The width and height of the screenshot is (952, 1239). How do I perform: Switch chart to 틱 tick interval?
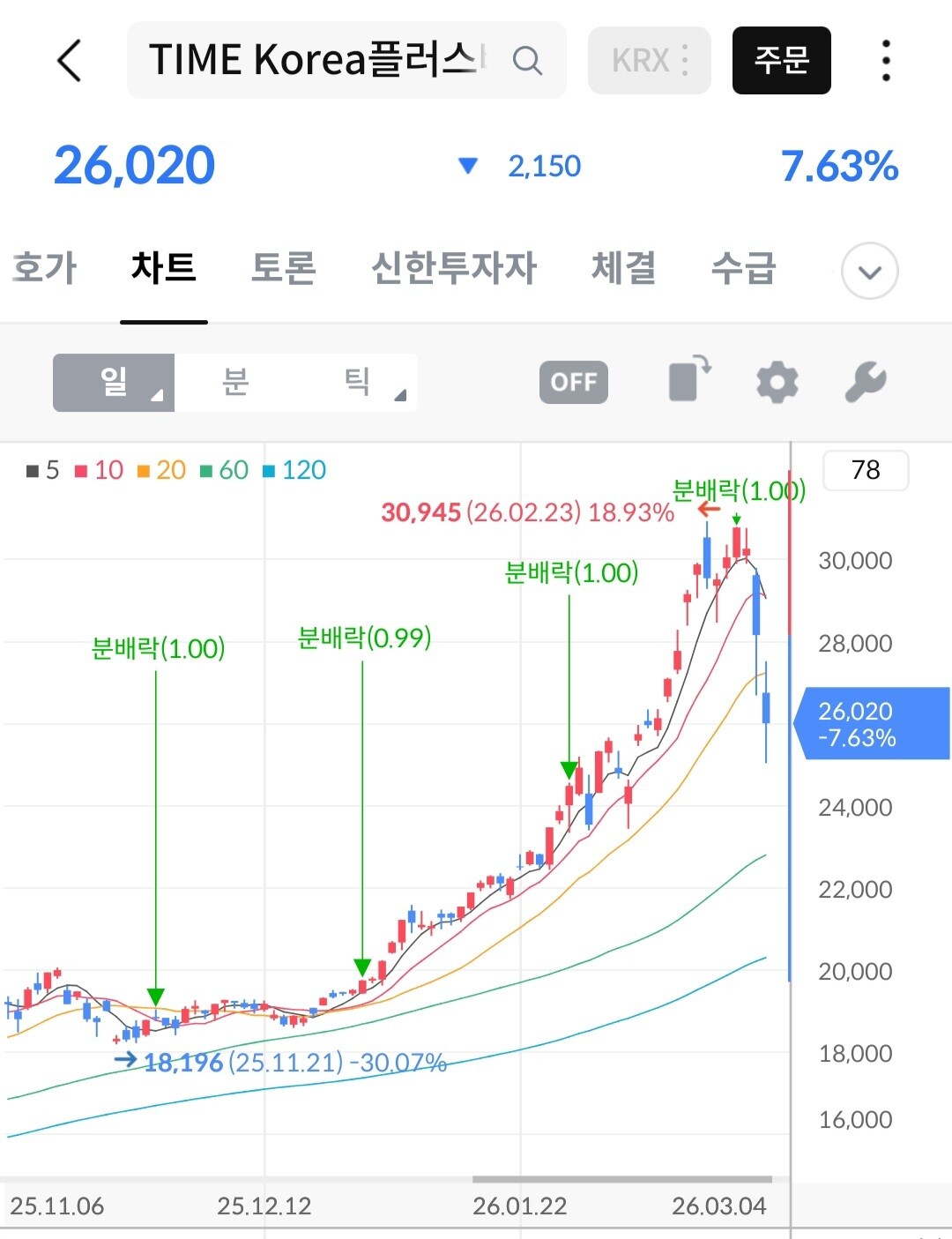click(357, 383)
